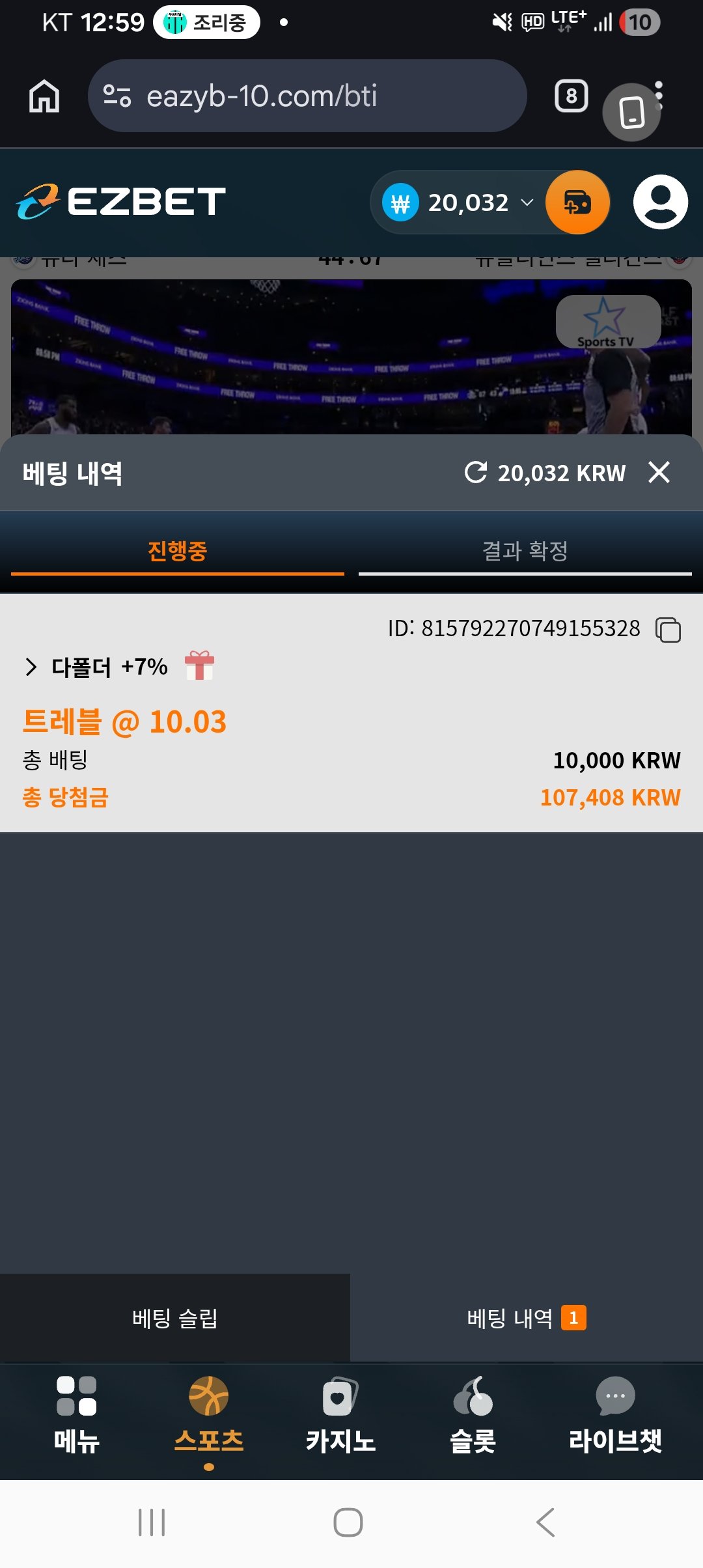Open the 베팅 슬립 tab
This screenshot has width=703, height=1568.
pyautogui.click(x=174, y=1318)
